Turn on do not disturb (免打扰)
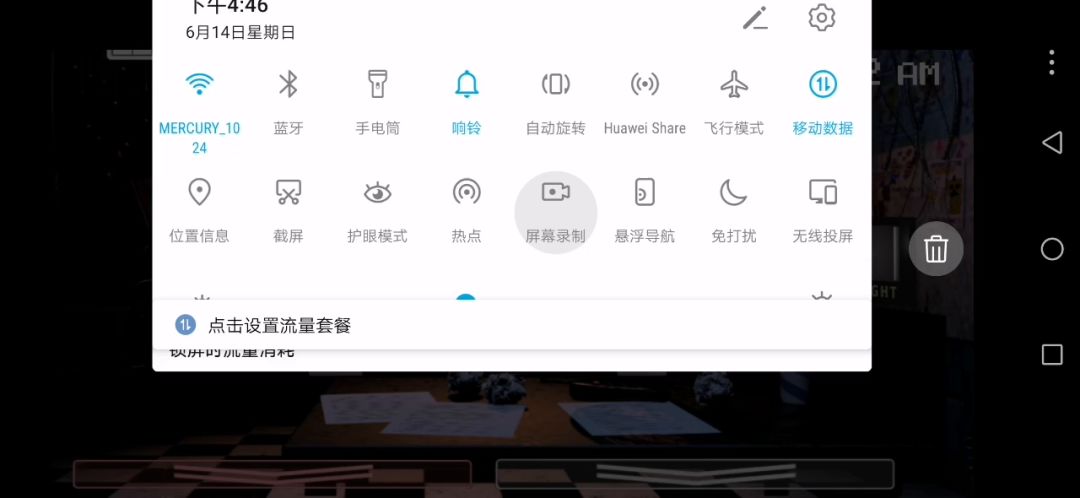 coord(734,192)
